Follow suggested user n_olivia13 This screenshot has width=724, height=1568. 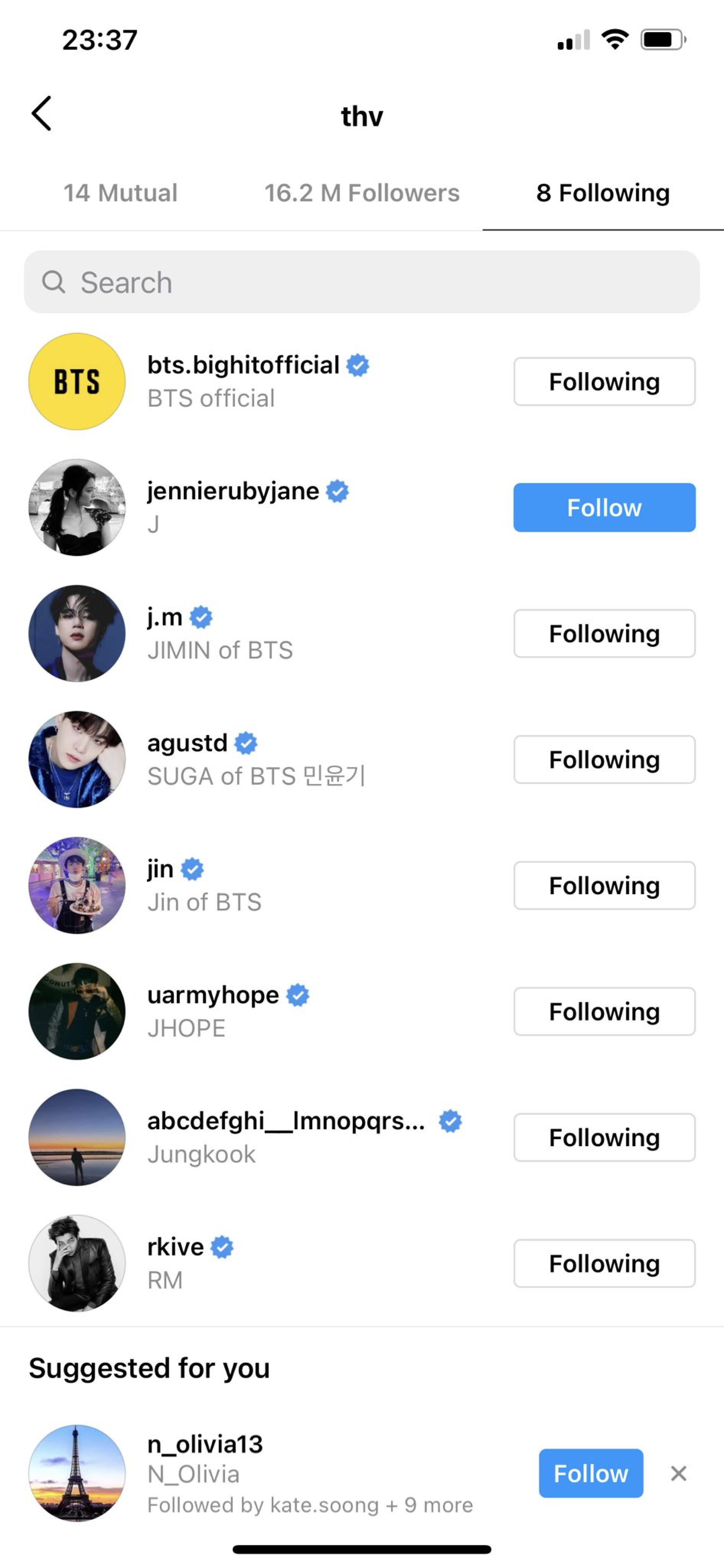(x=591, y=1473)
